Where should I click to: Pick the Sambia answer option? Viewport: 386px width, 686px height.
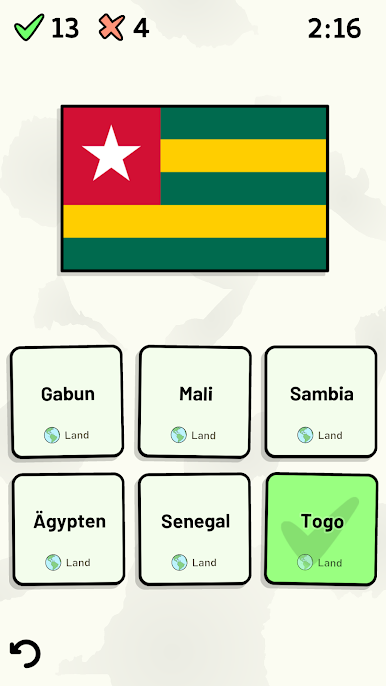[321, 402]
